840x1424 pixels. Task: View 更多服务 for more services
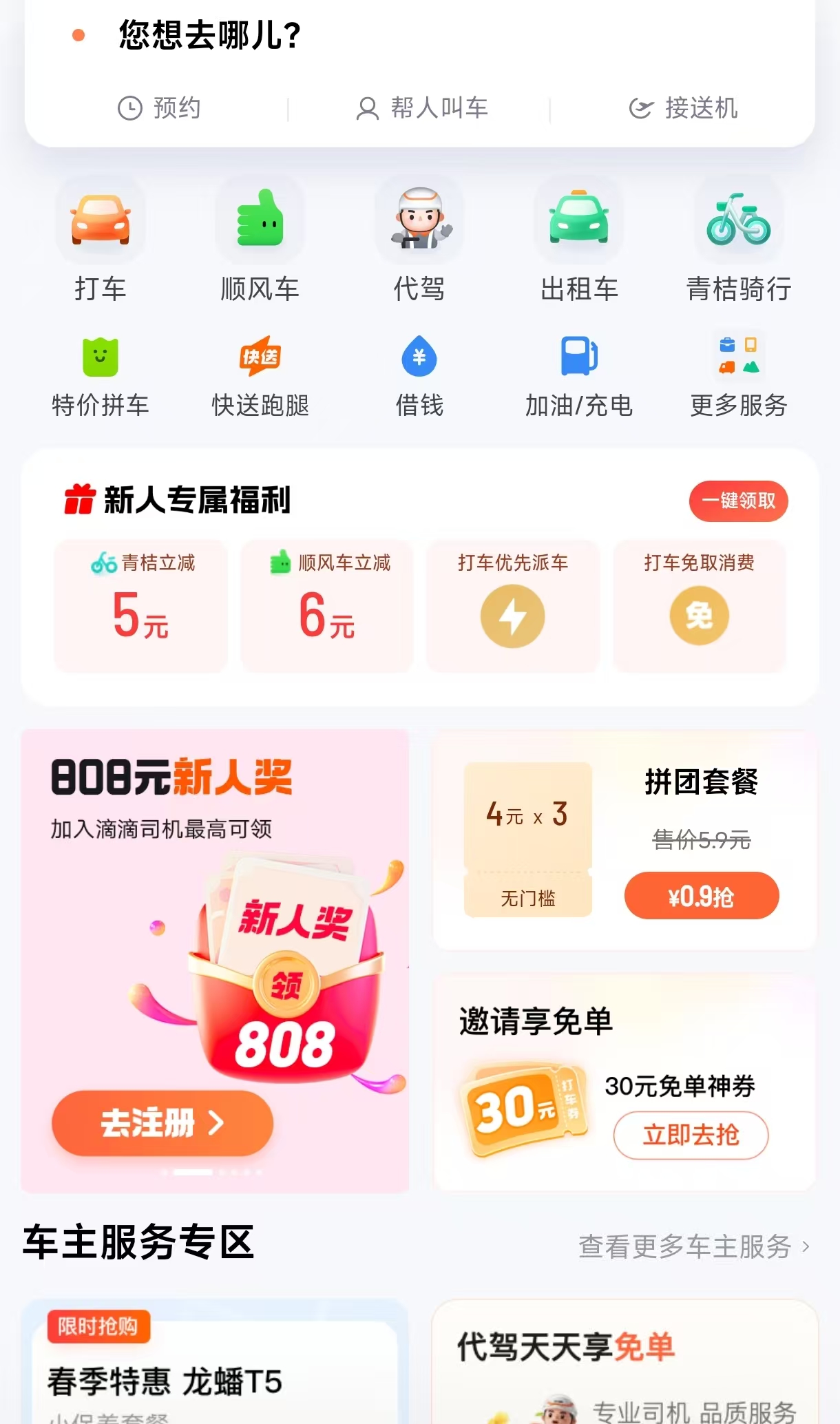pos(738,377)
